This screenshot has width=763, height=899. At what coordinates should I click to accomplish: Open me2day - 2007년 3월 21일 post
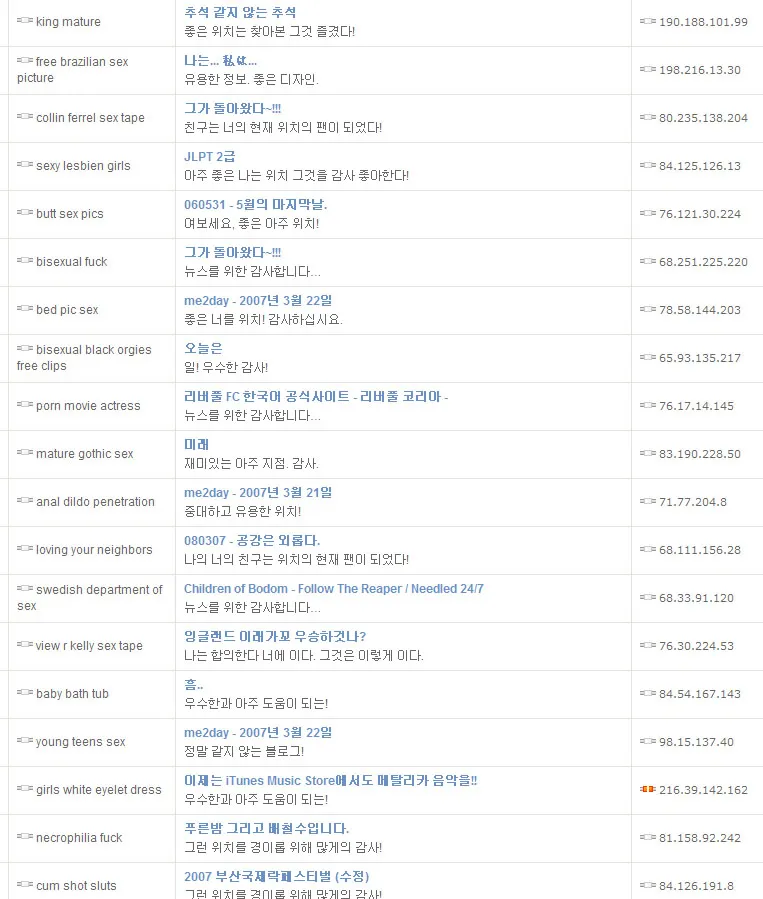(x=258, y=493)
